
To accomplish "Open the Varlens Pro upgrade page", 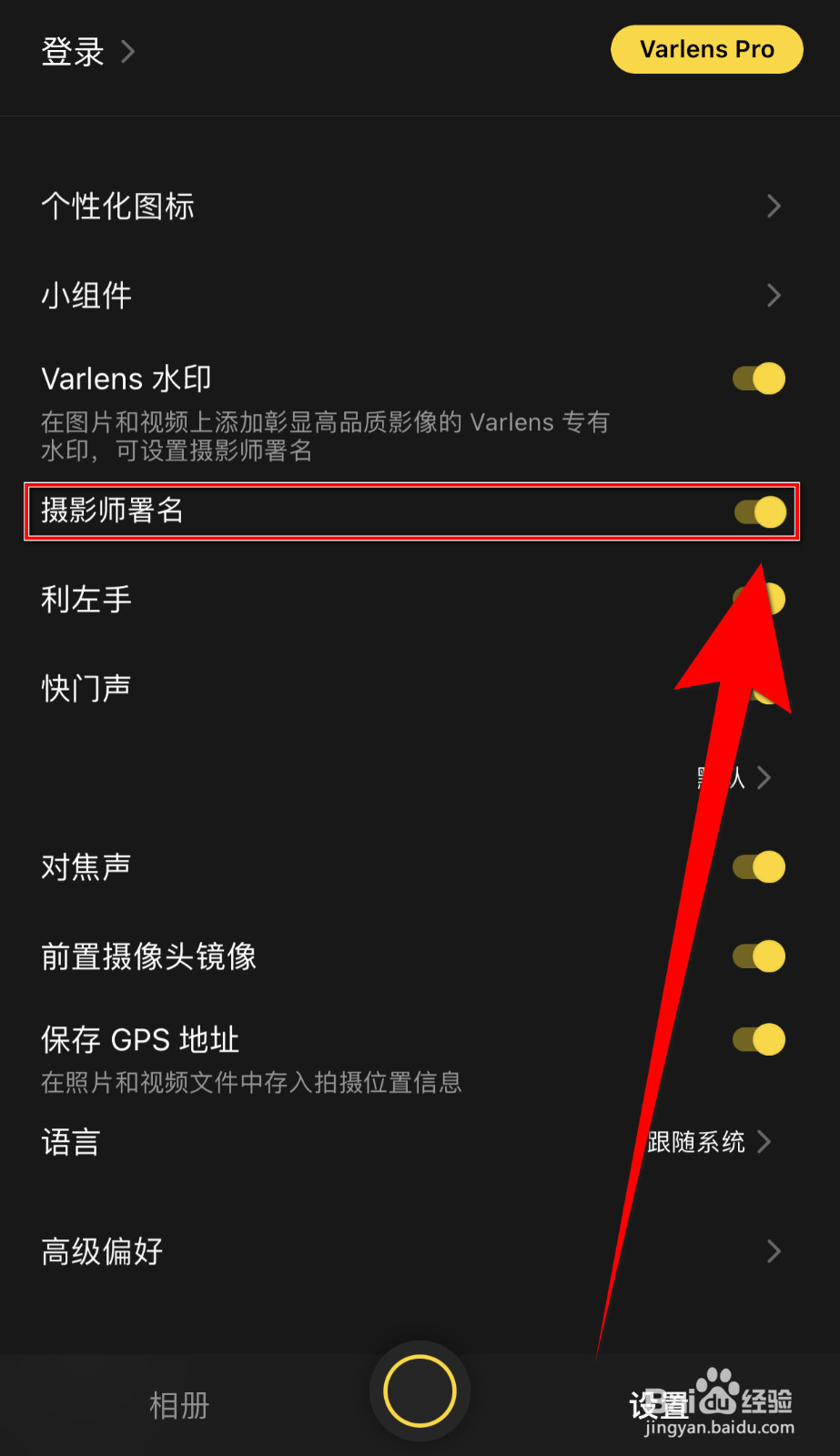I will tap(706, 49).
